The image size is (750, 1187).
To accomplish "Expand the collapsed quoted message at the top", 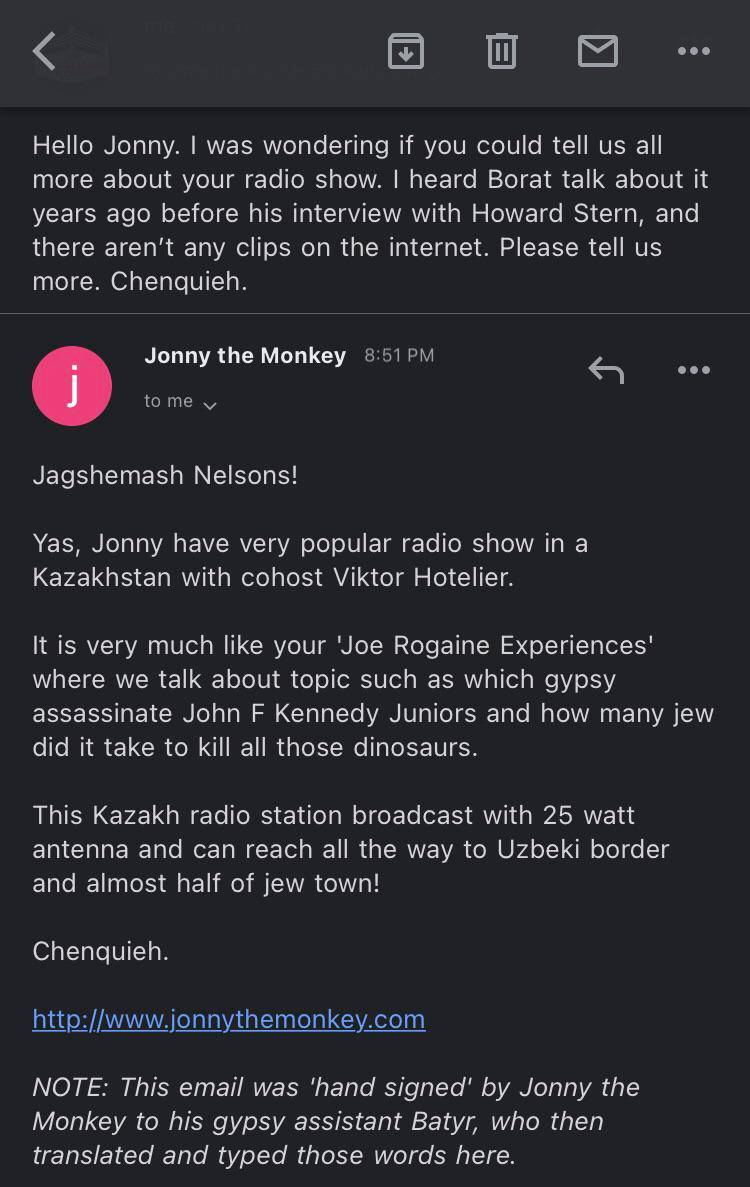I will 375,213.
